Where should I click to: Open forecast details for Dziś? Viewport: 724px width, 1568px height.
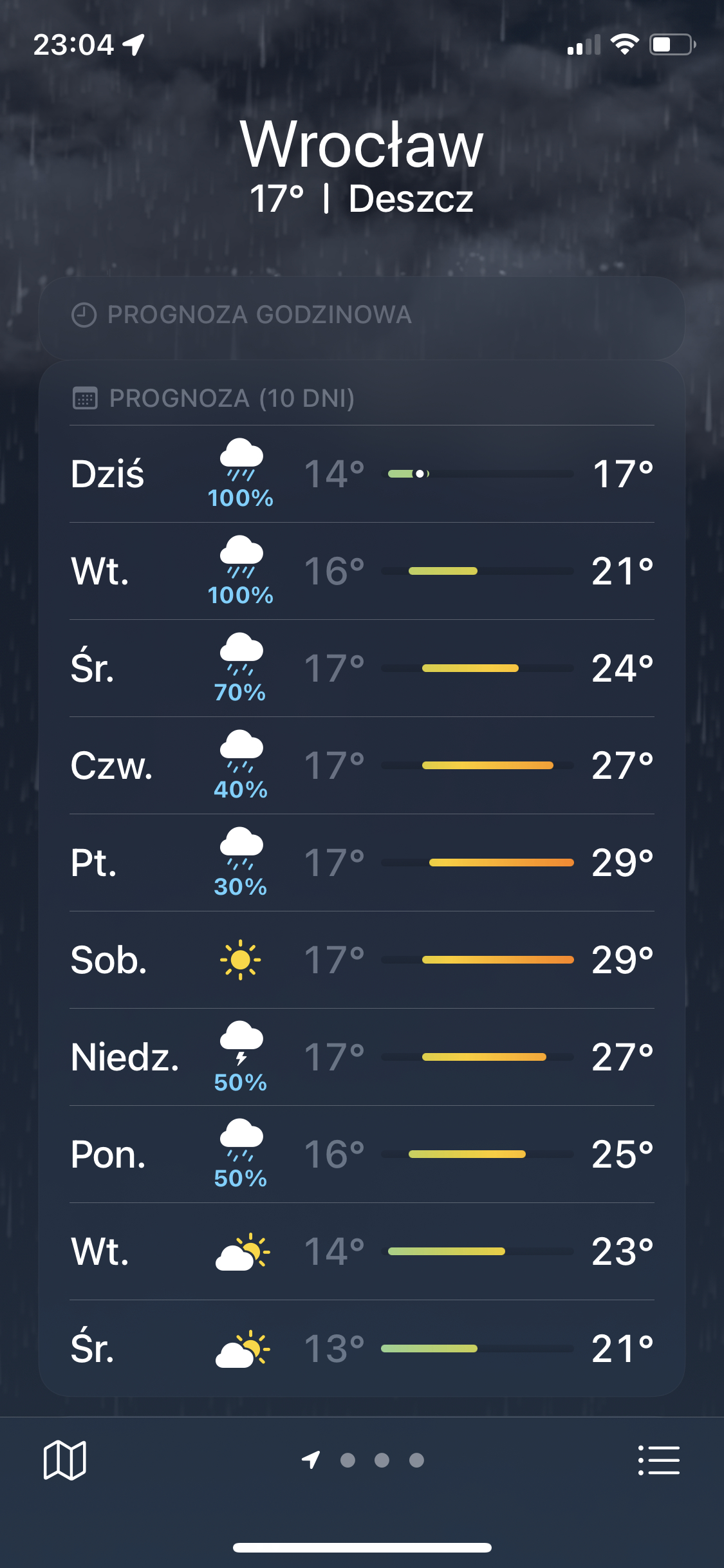coord(362,474)
